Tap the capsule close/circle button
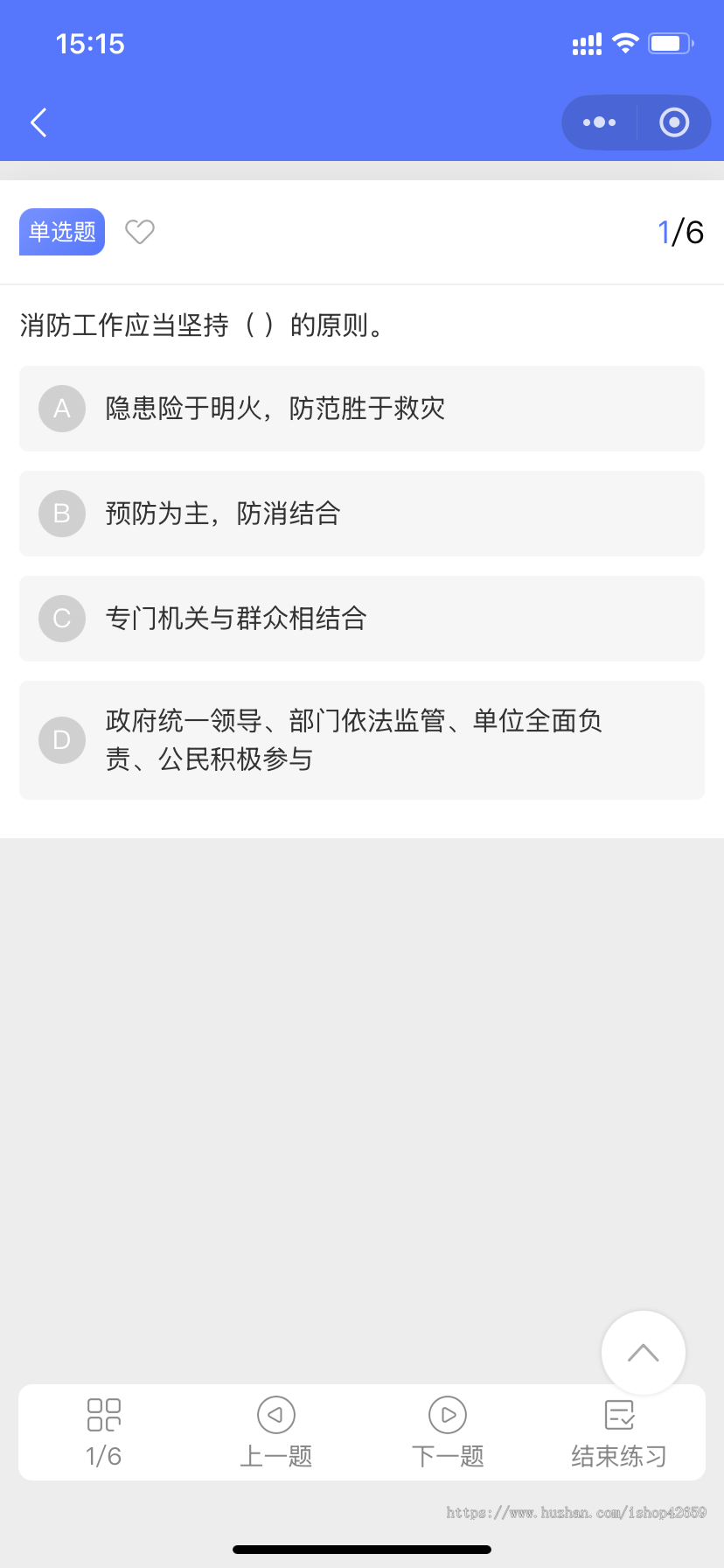The height and width of the screenshot is (1568, 724). pos(674,122)
